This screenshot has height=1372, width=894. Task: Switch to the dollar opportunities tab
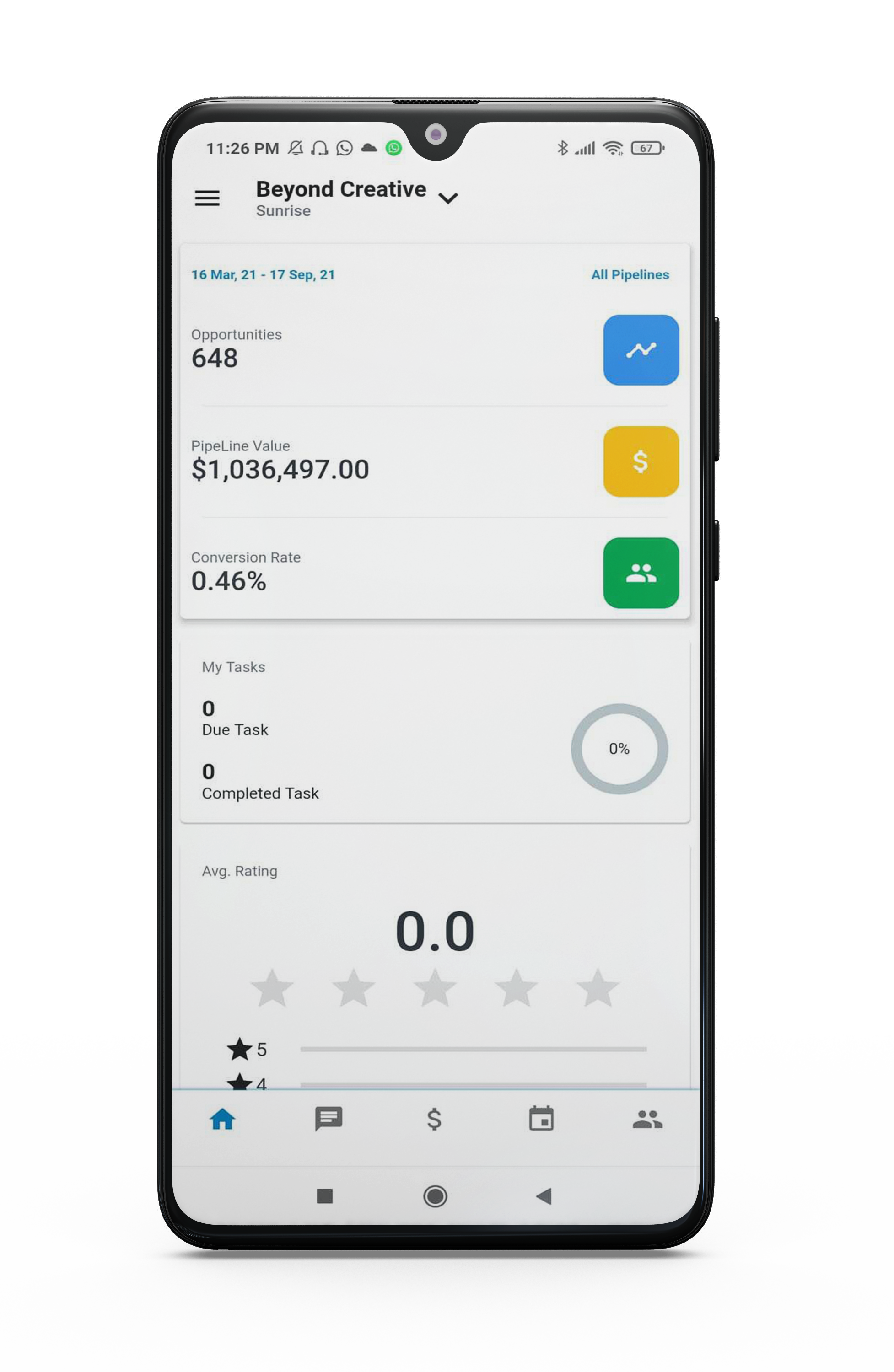pyautogui.click(x=434, y=1120)
